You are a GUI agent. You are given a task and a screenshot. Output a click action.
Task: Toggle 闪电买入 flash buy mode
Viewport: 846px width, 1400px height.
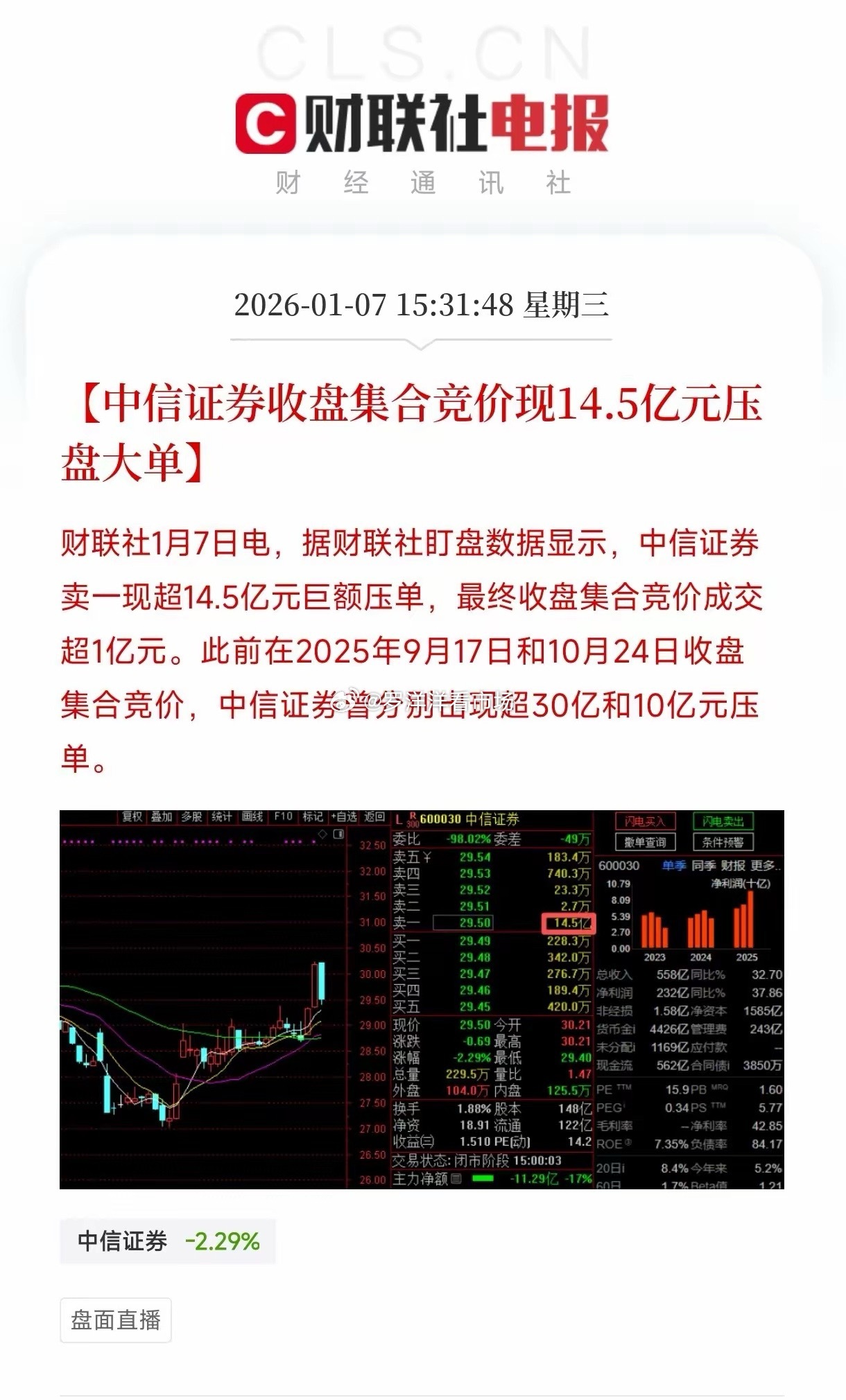tap(645, 821)
